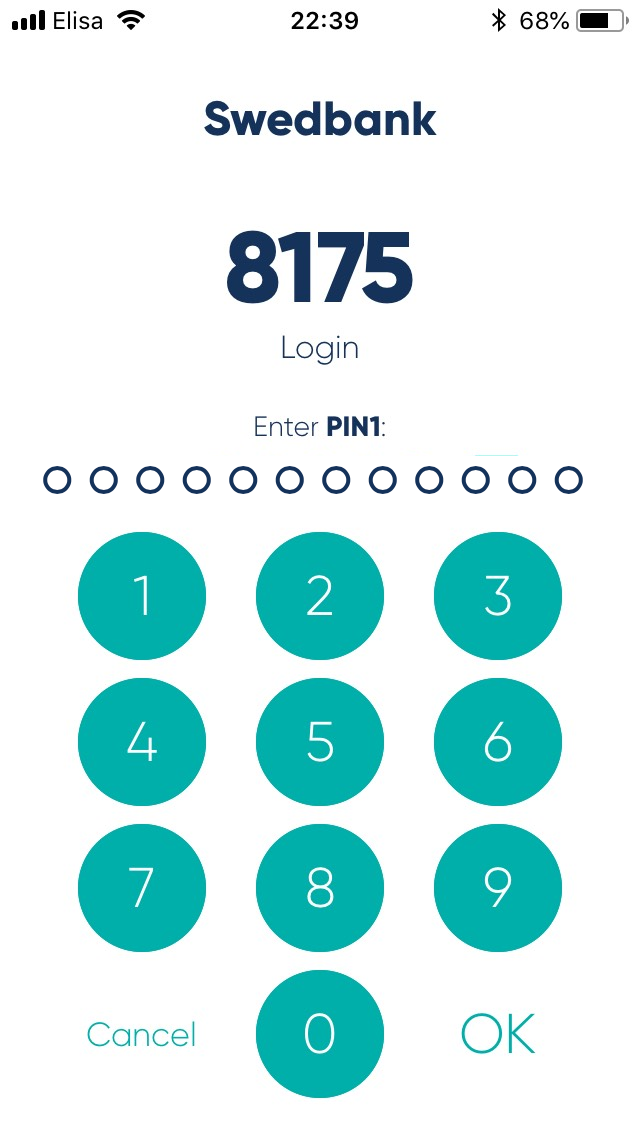Enter digit 2 on the keypad
Screen dimensions: 640x1136
(320, 596)
